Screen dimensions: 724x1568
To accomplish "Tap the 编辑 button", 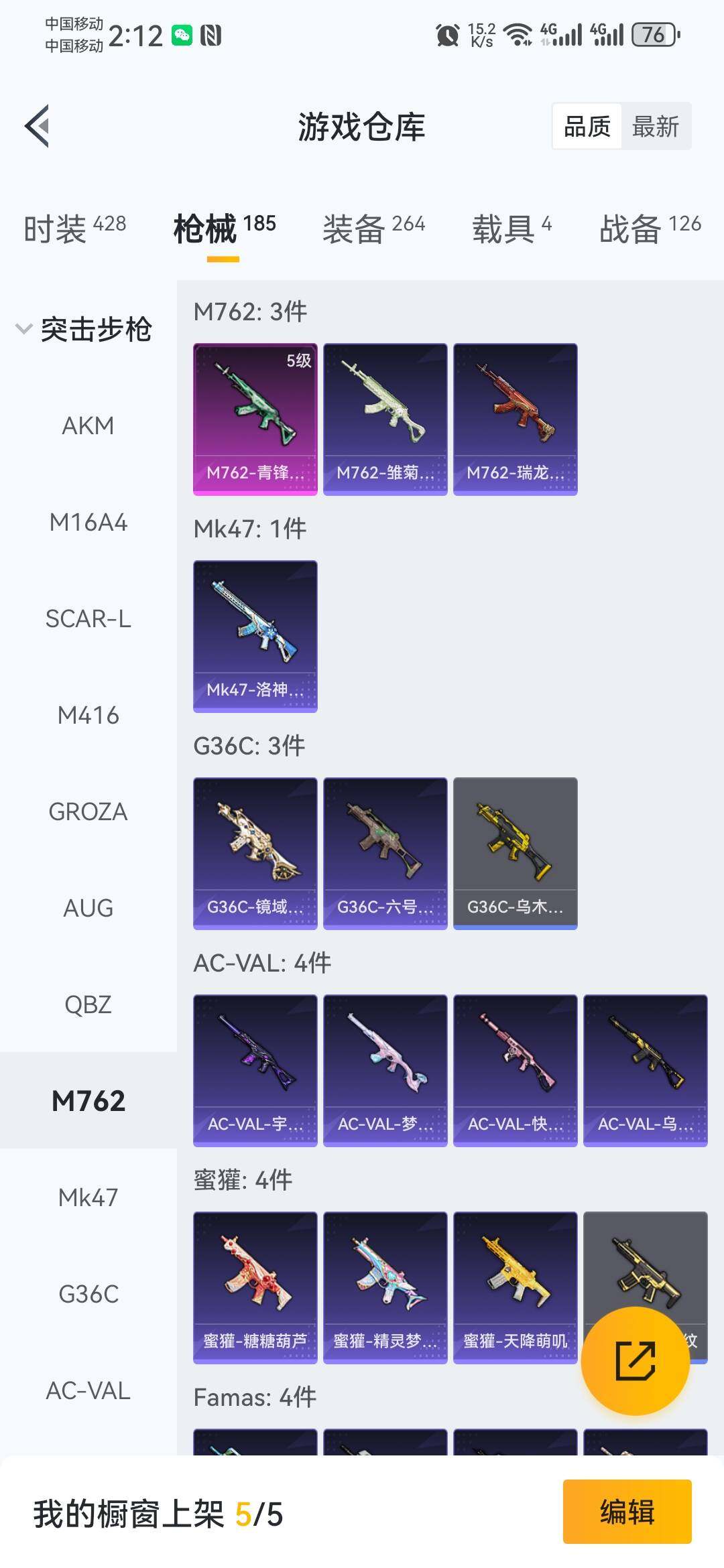I will [627, 1512].
